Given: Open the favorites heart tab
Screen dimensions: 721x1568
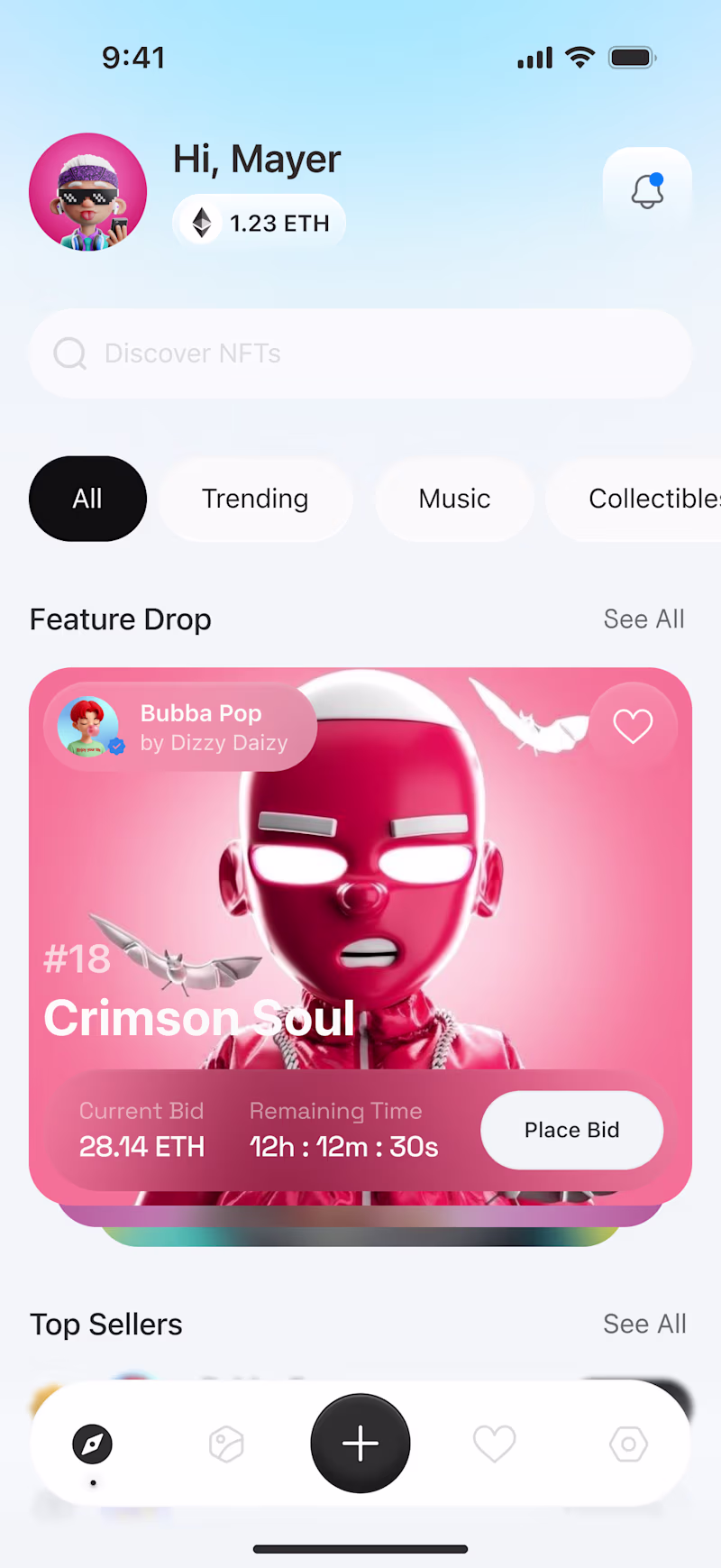Looking at the screenshot, I should [x=494, y=1444].
